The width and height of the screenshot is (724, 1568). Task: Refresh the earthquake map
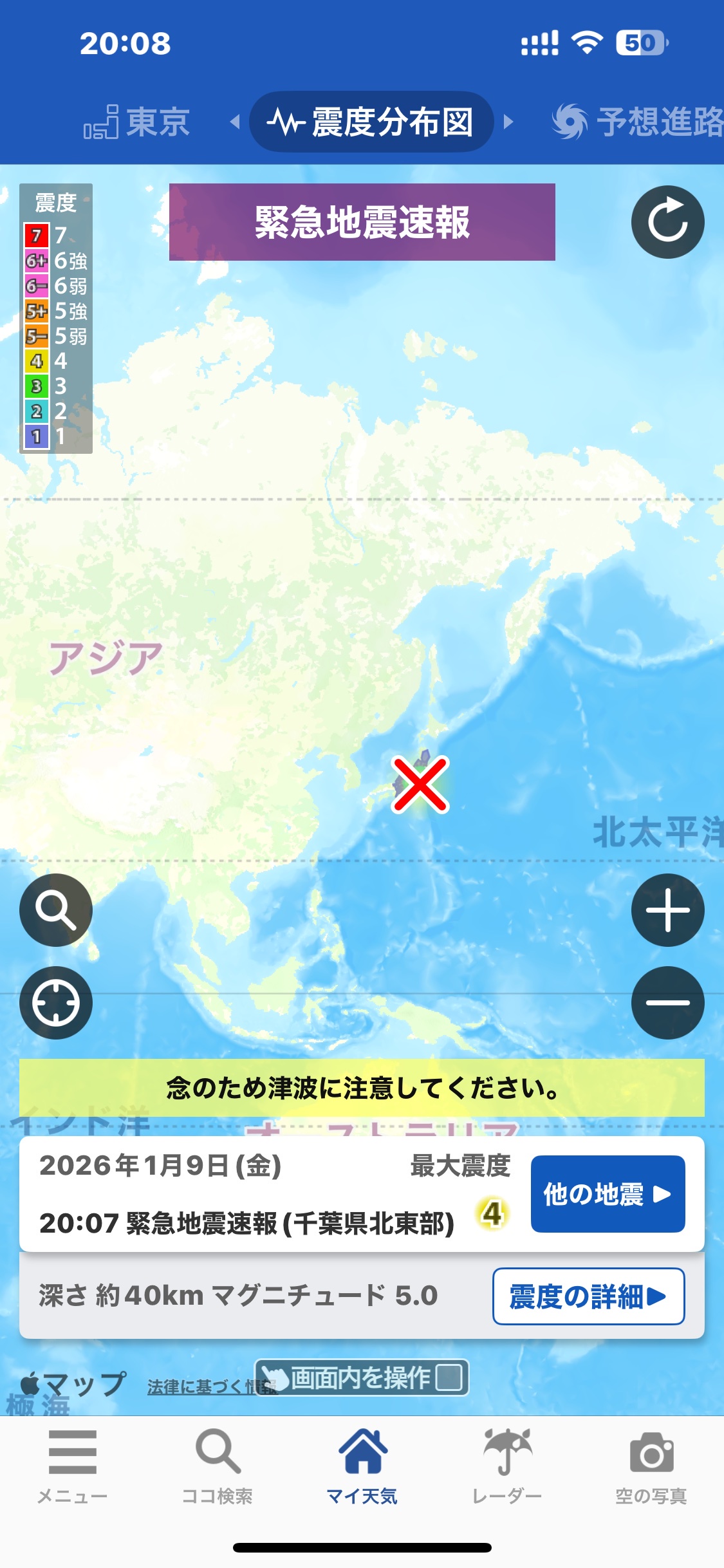pos(667,223)
